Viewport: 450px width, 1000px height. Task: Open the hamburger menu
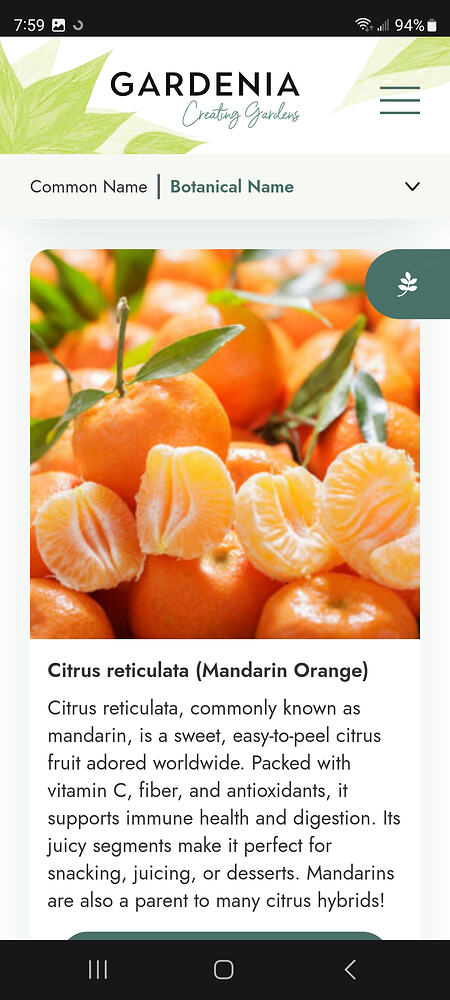pos(400,100)
